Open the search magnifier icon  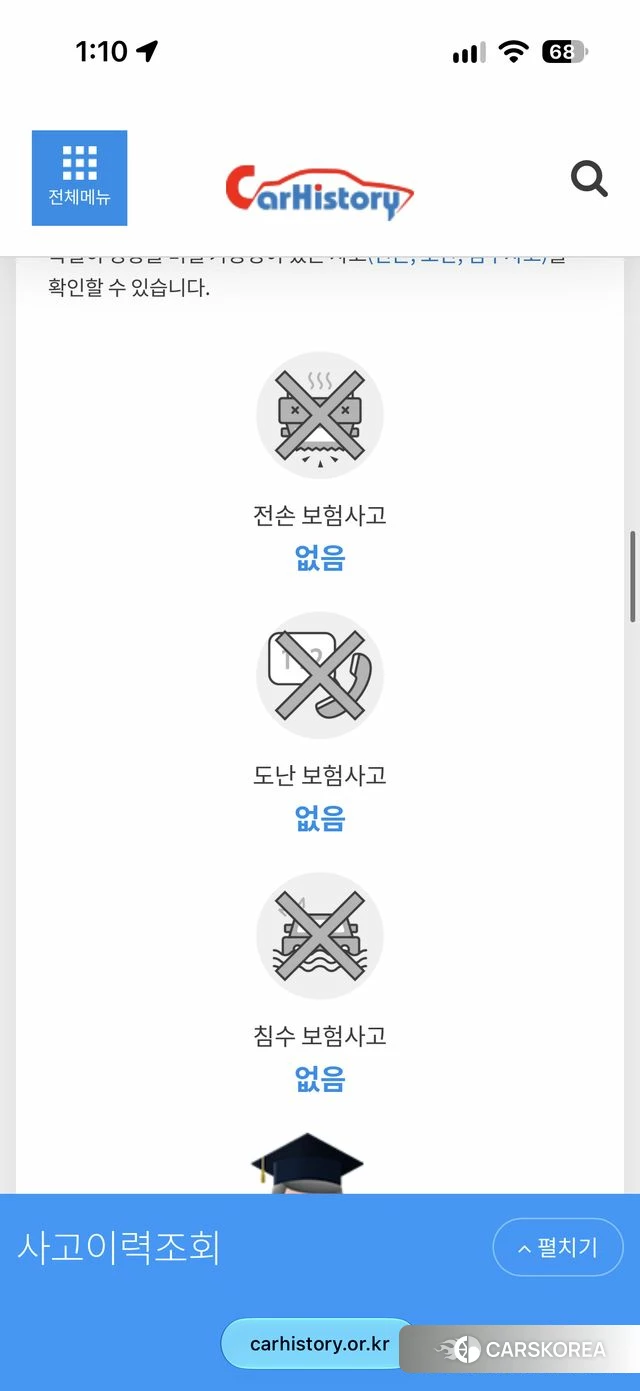pyautogui.click(x=589, y=180)
